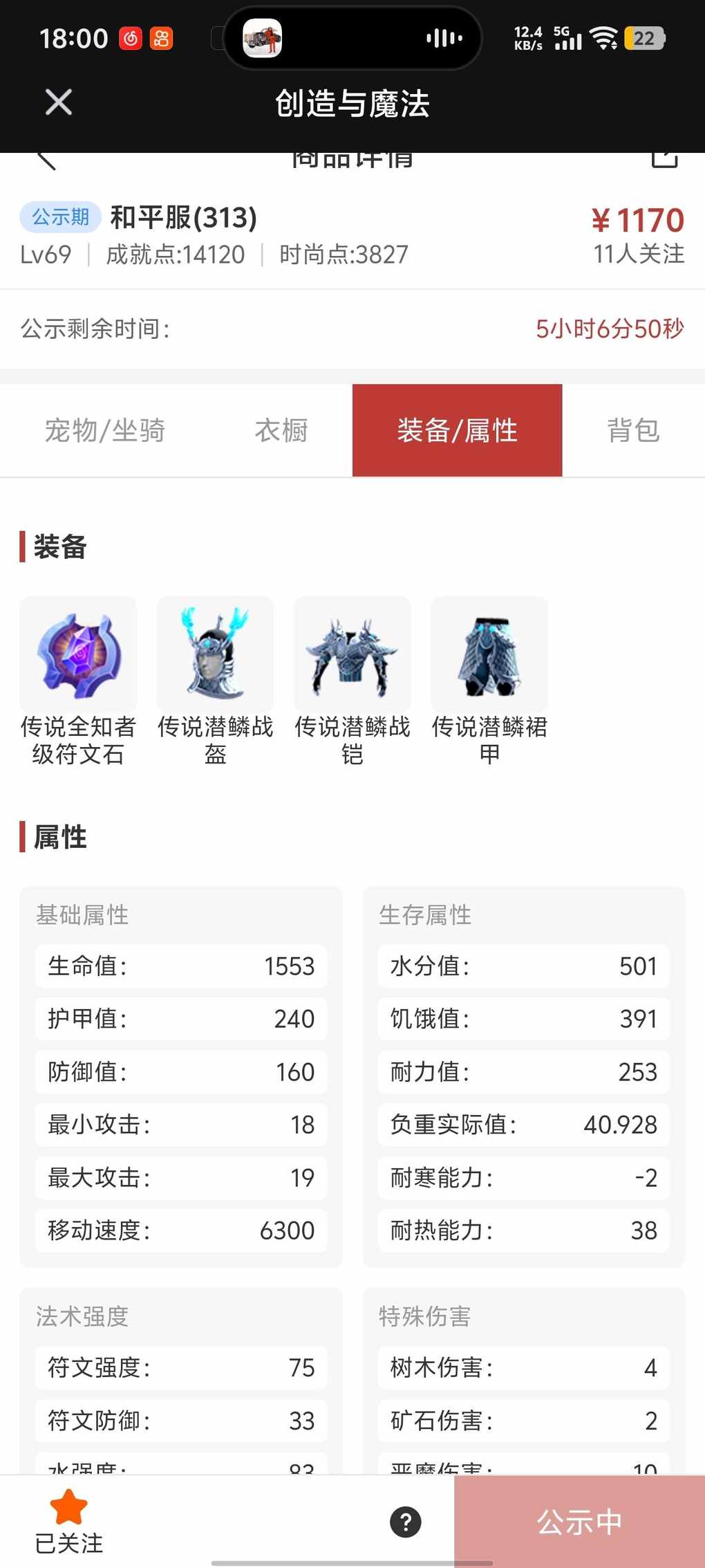
Task: Open the 传说潜鳞裙甲 item
Action: [489, 654]
